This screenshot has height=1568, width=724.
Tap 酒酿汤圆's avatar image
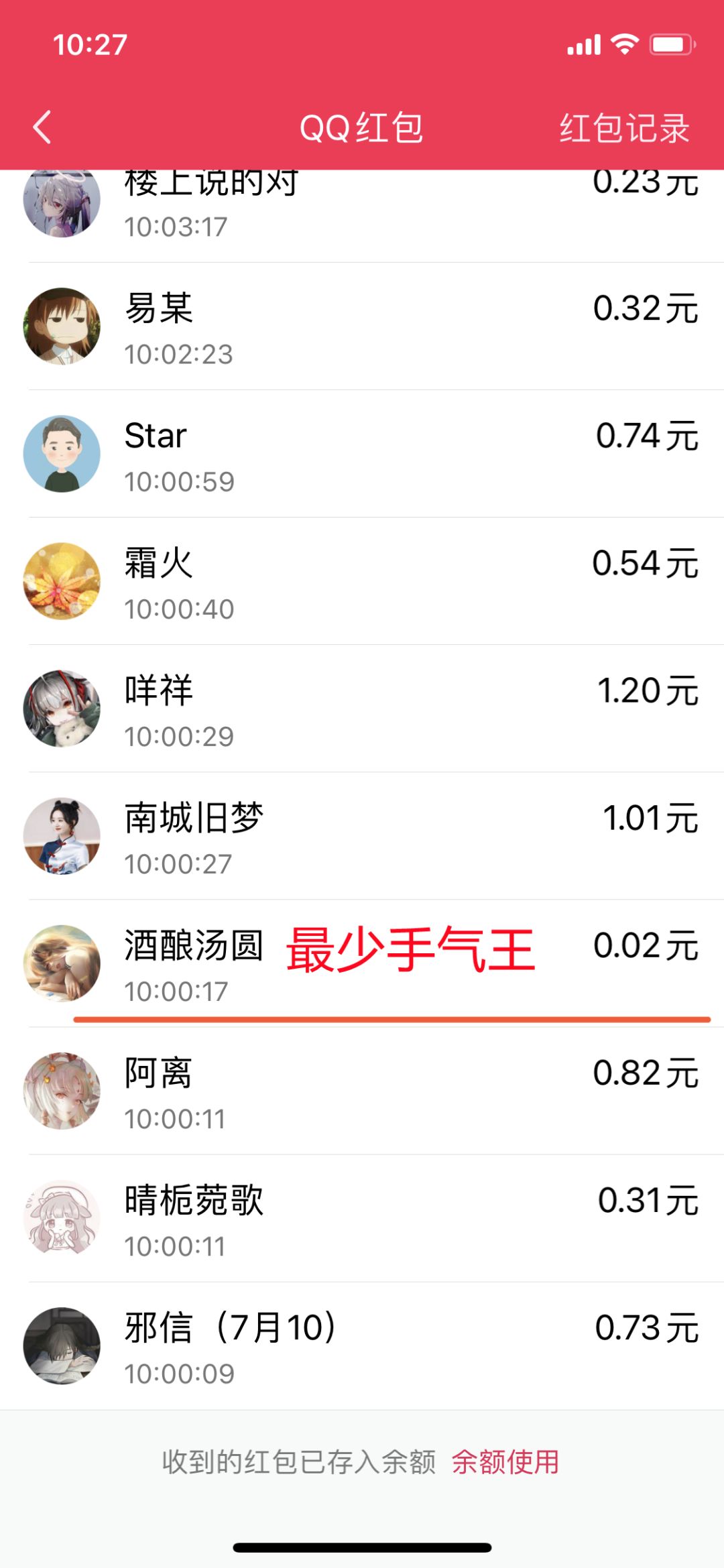[62, 963]
